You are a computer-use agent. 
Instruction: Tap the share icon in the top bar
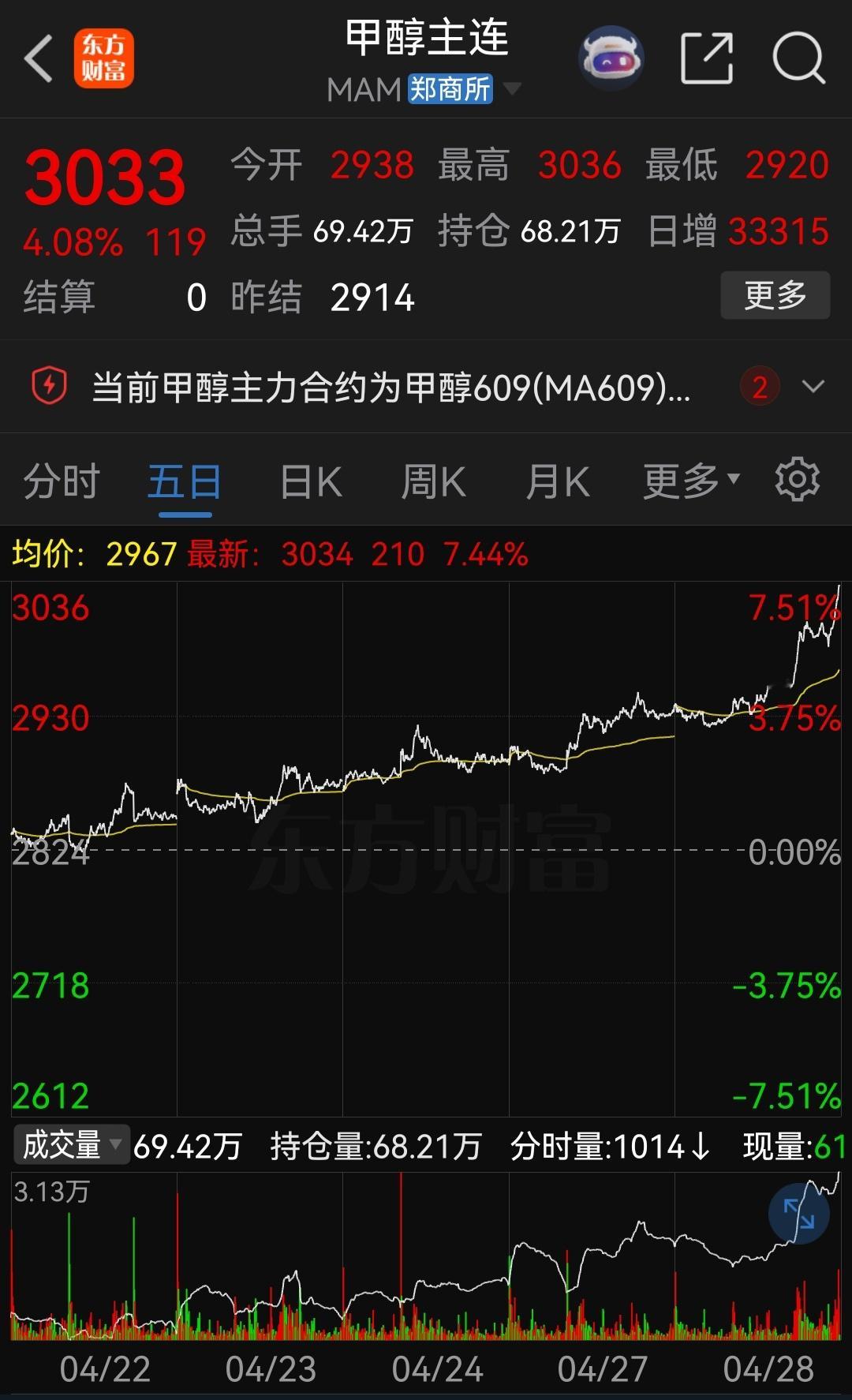[x=708, y=57]
